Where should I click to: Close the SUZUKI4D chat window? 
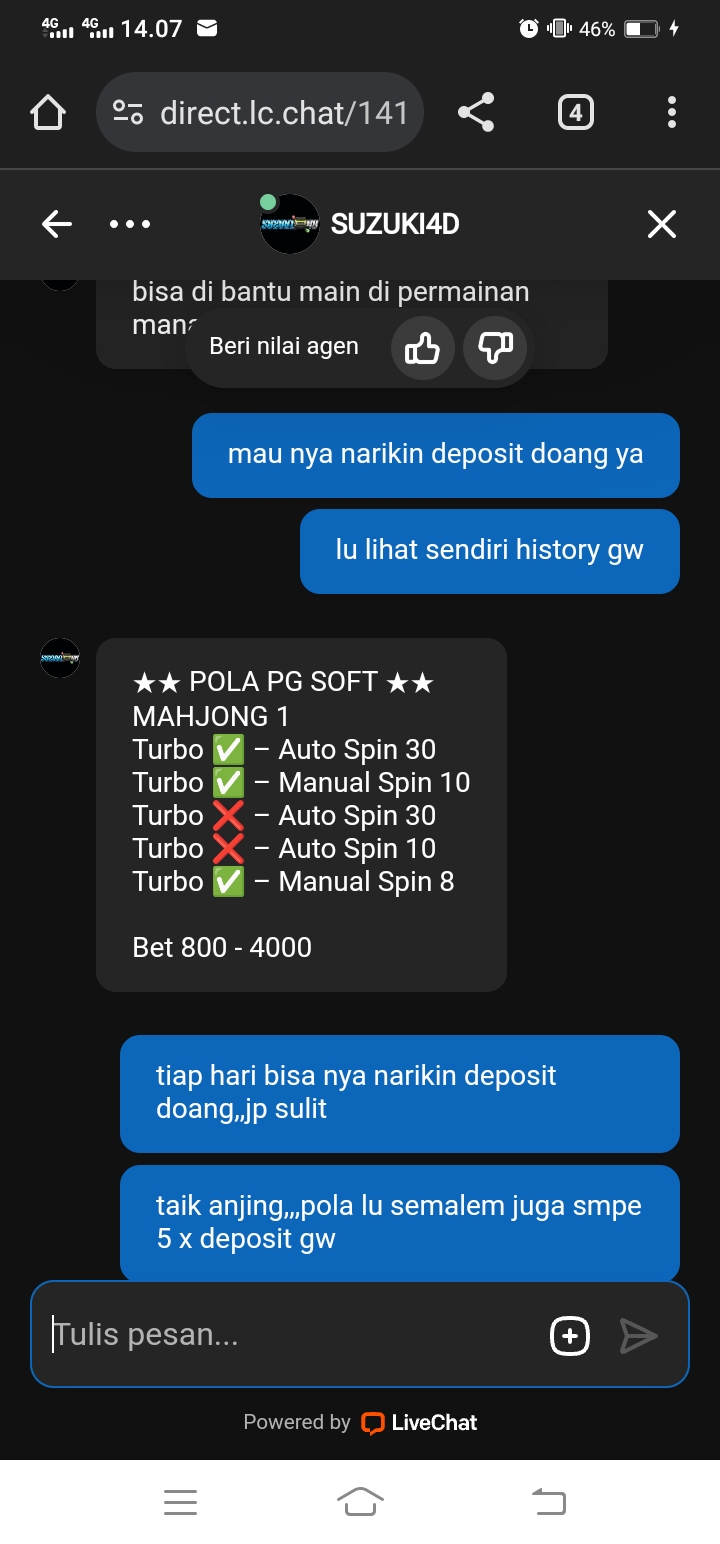click(662, 224)
